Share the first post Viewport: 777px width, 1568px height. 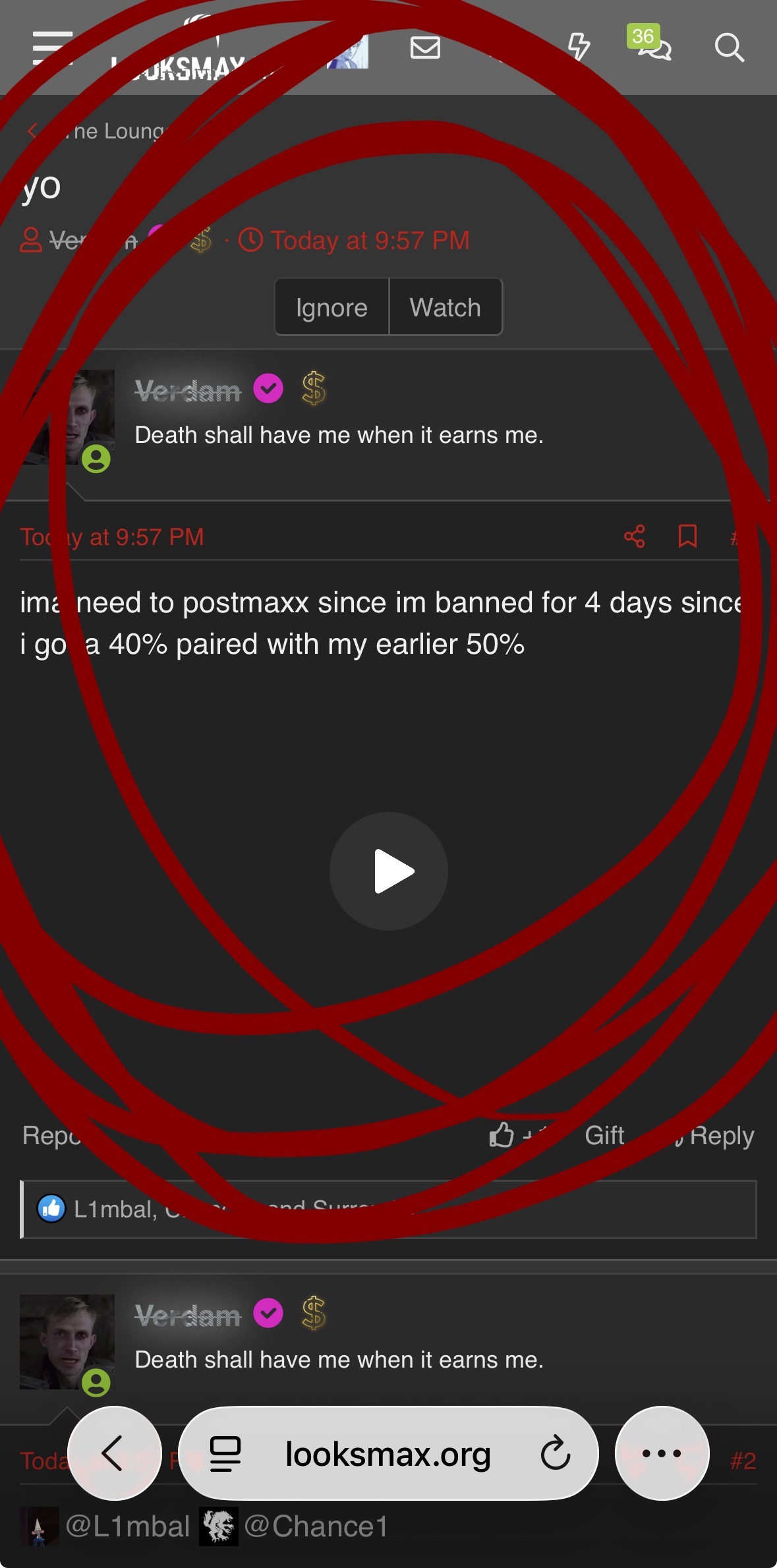click(x=635, y=537)
